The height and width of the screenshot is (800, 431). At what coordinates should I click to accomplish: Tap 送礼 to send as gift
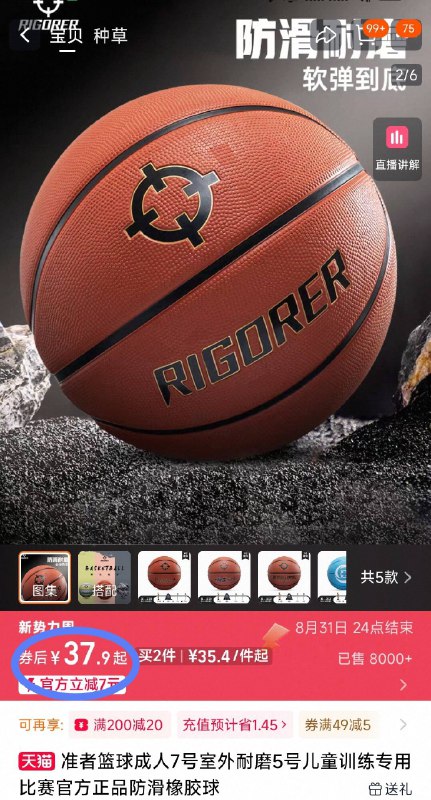coord(390,789)
